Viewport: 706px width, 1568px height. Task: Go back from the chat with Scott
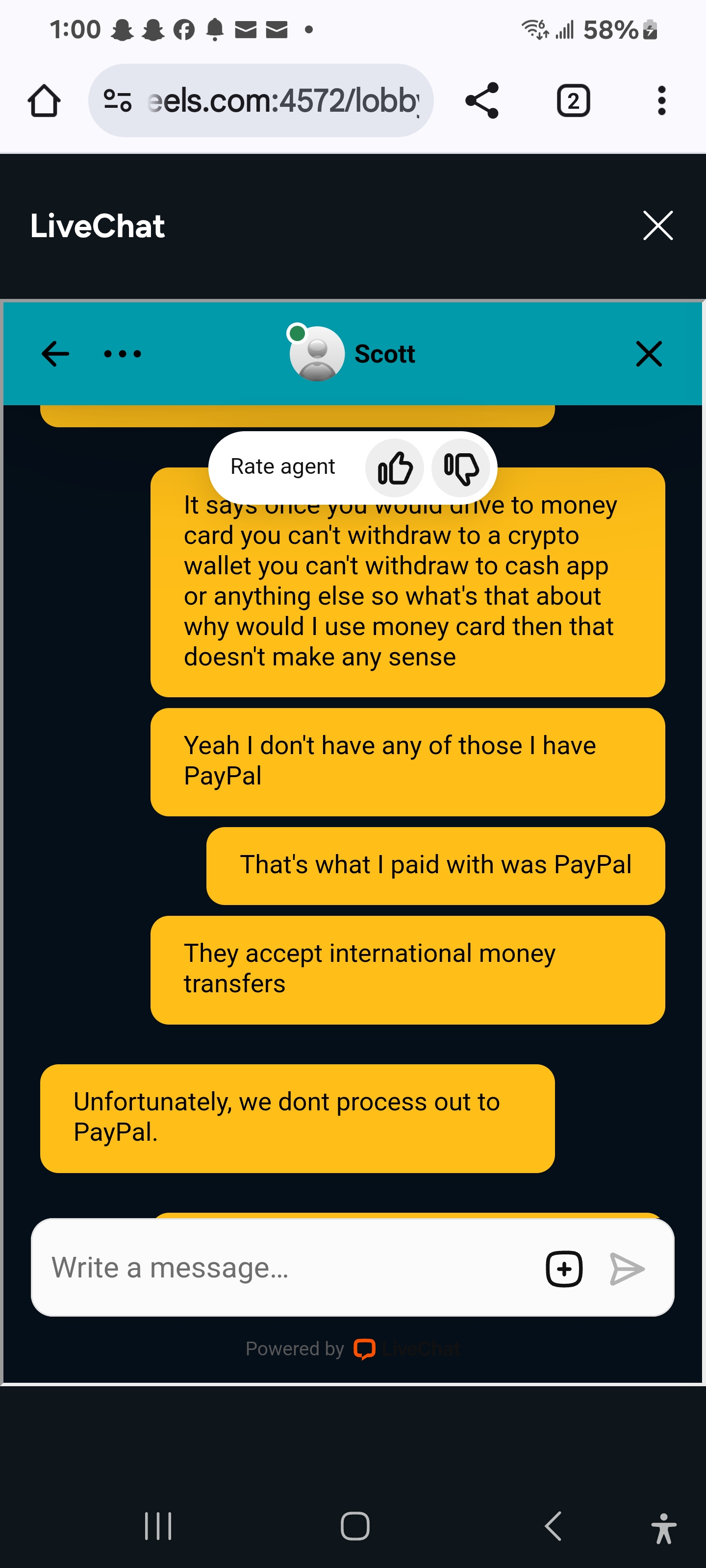pos(55,354)
